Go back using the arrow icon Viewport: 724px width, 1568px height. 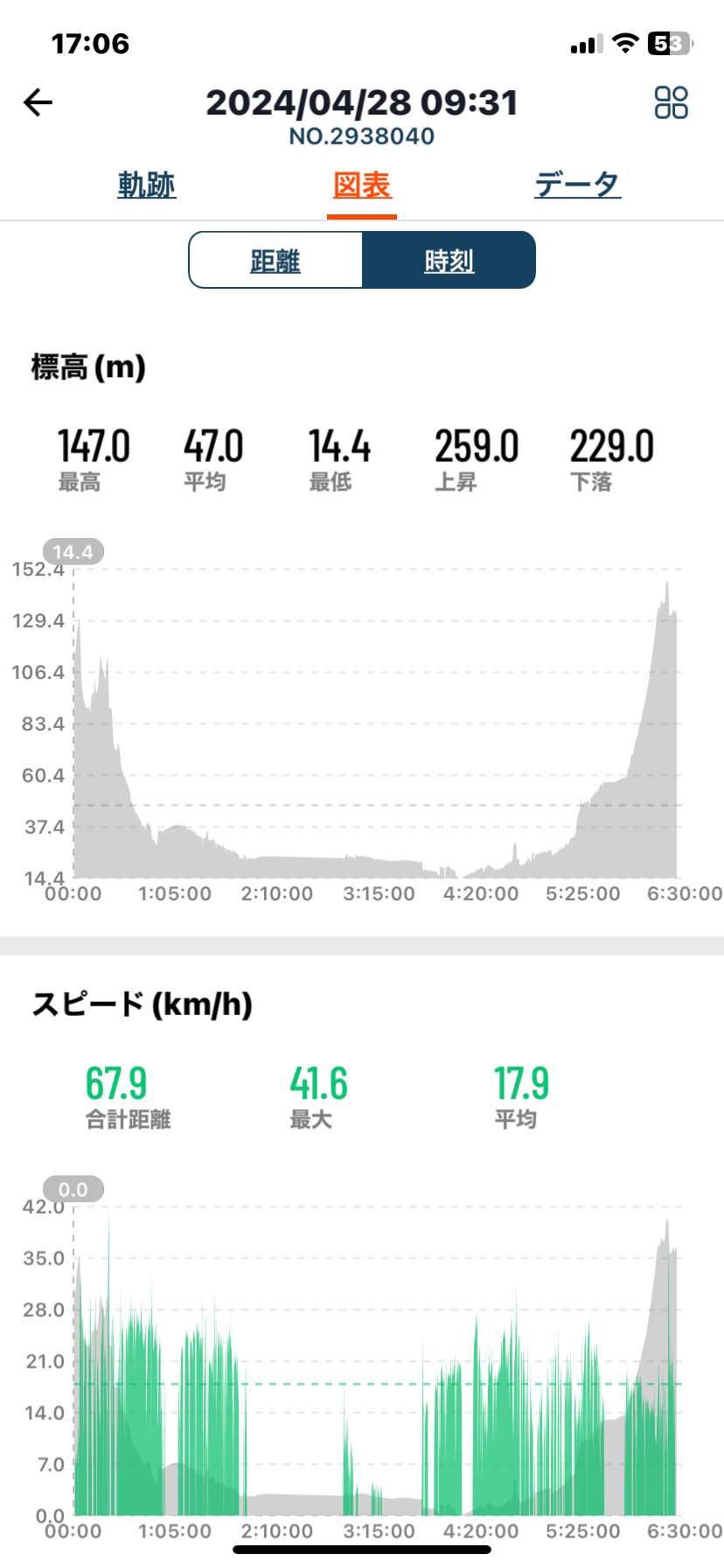click(38, 103)
